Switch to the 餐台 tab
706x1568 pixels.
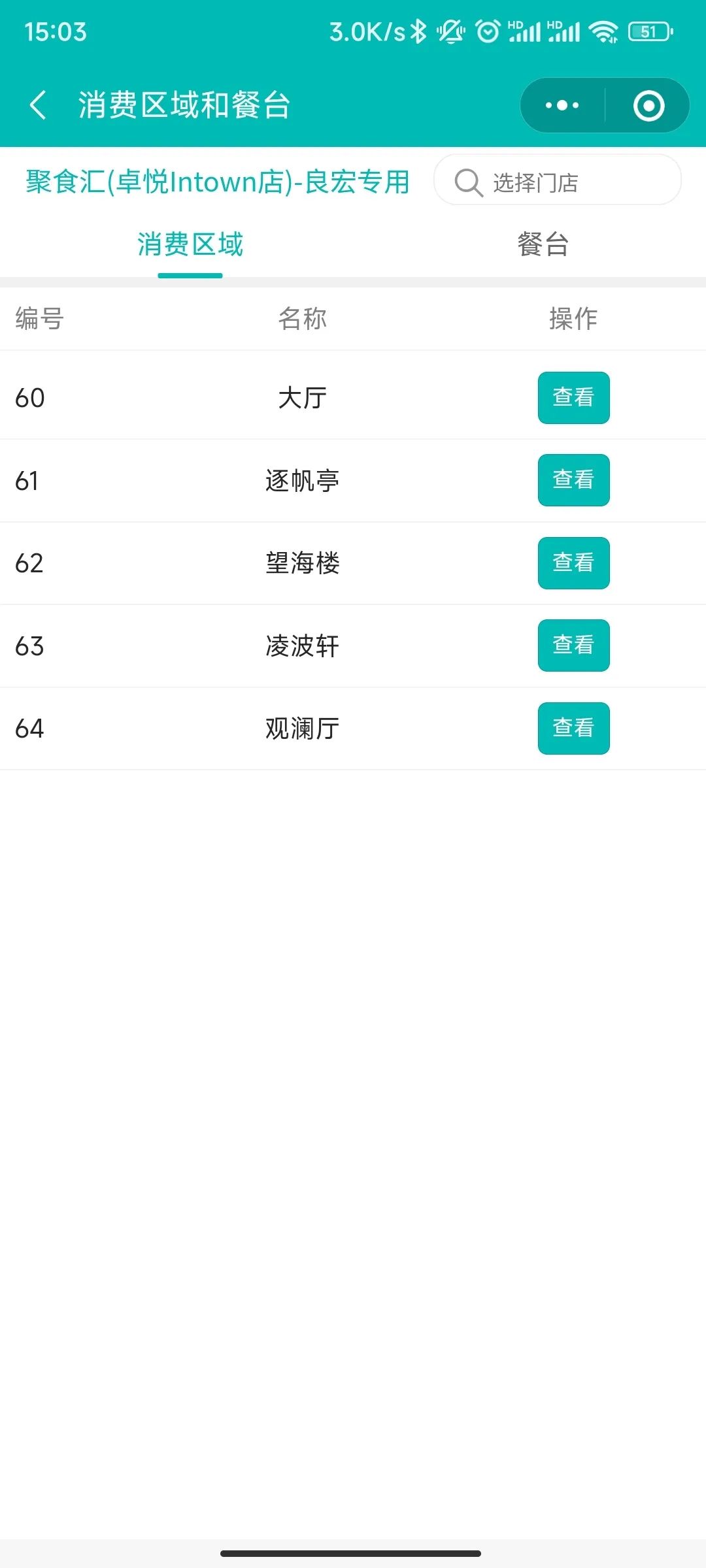pos(543,245)
